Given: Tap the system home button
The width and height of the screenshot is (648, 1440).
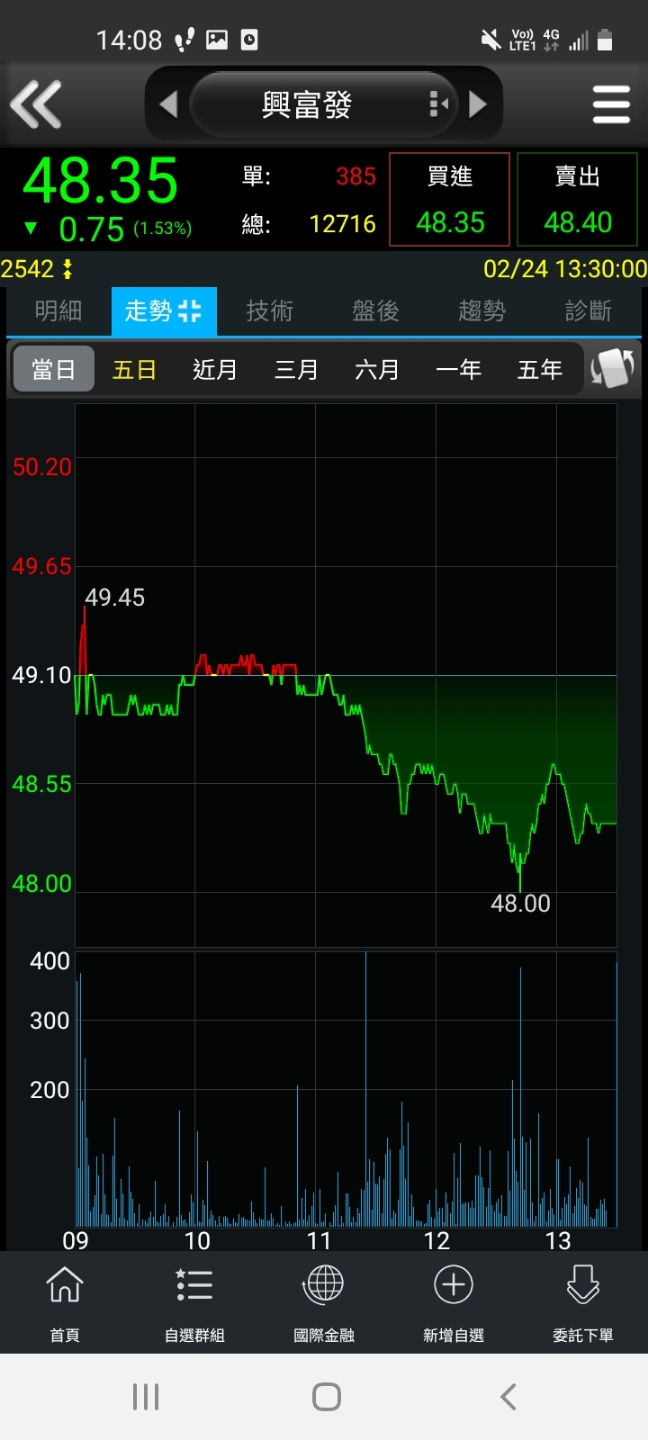Looking at the screenshot, I should click(x=326, y=1397).
